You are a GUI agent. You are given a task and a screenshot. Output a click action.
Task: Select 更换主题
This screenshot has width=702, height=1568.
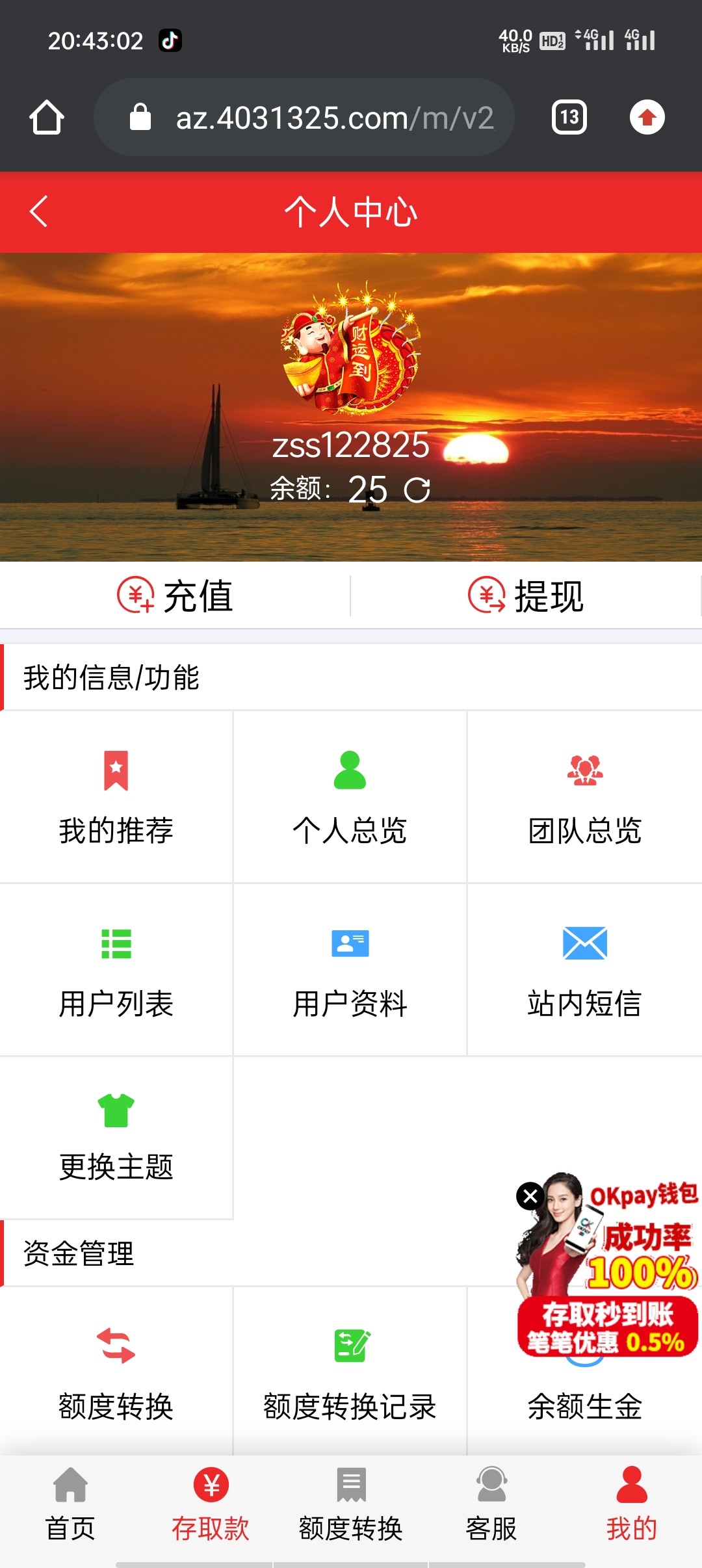[116, 1138]
